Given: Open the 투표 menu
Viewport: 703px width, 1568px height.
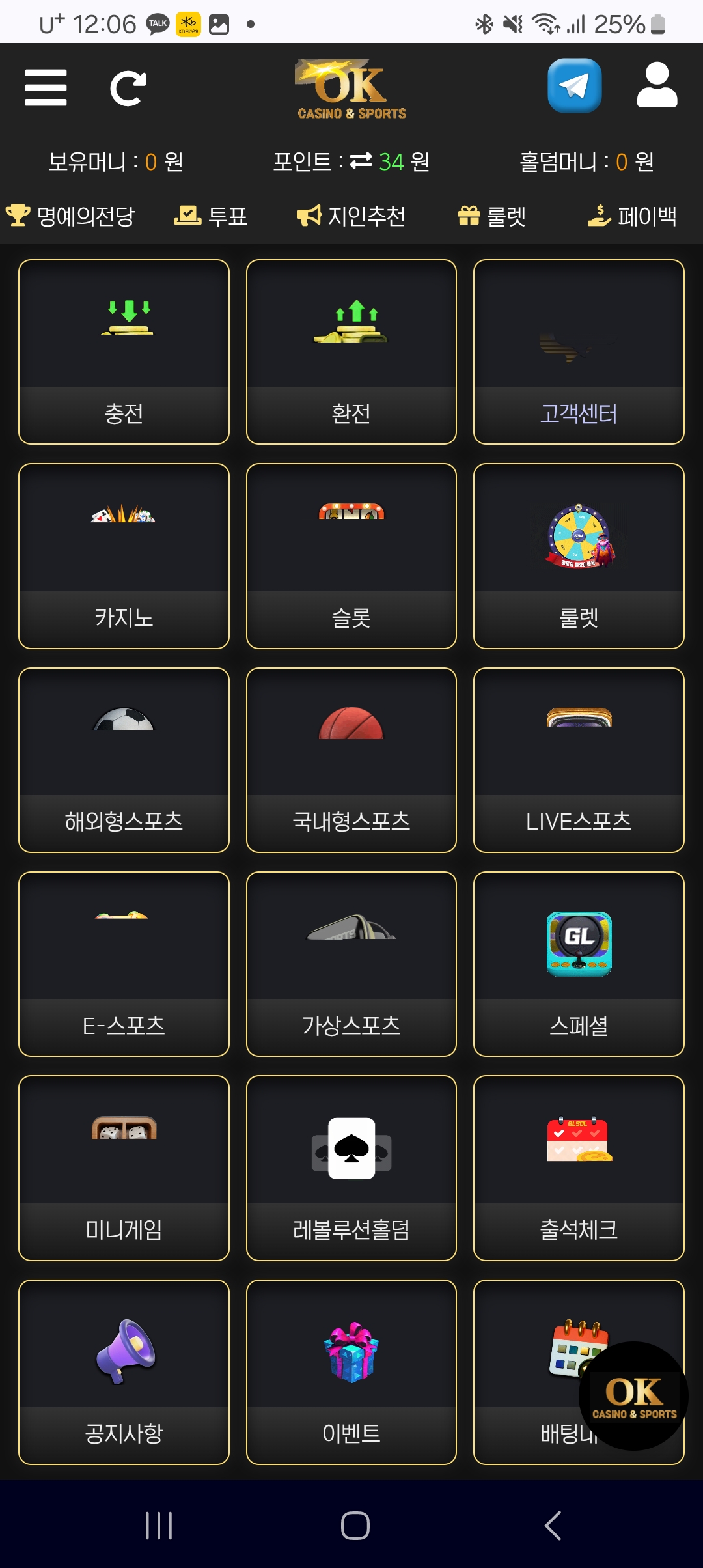Looking at the screenshot, I should pos(211,216).
